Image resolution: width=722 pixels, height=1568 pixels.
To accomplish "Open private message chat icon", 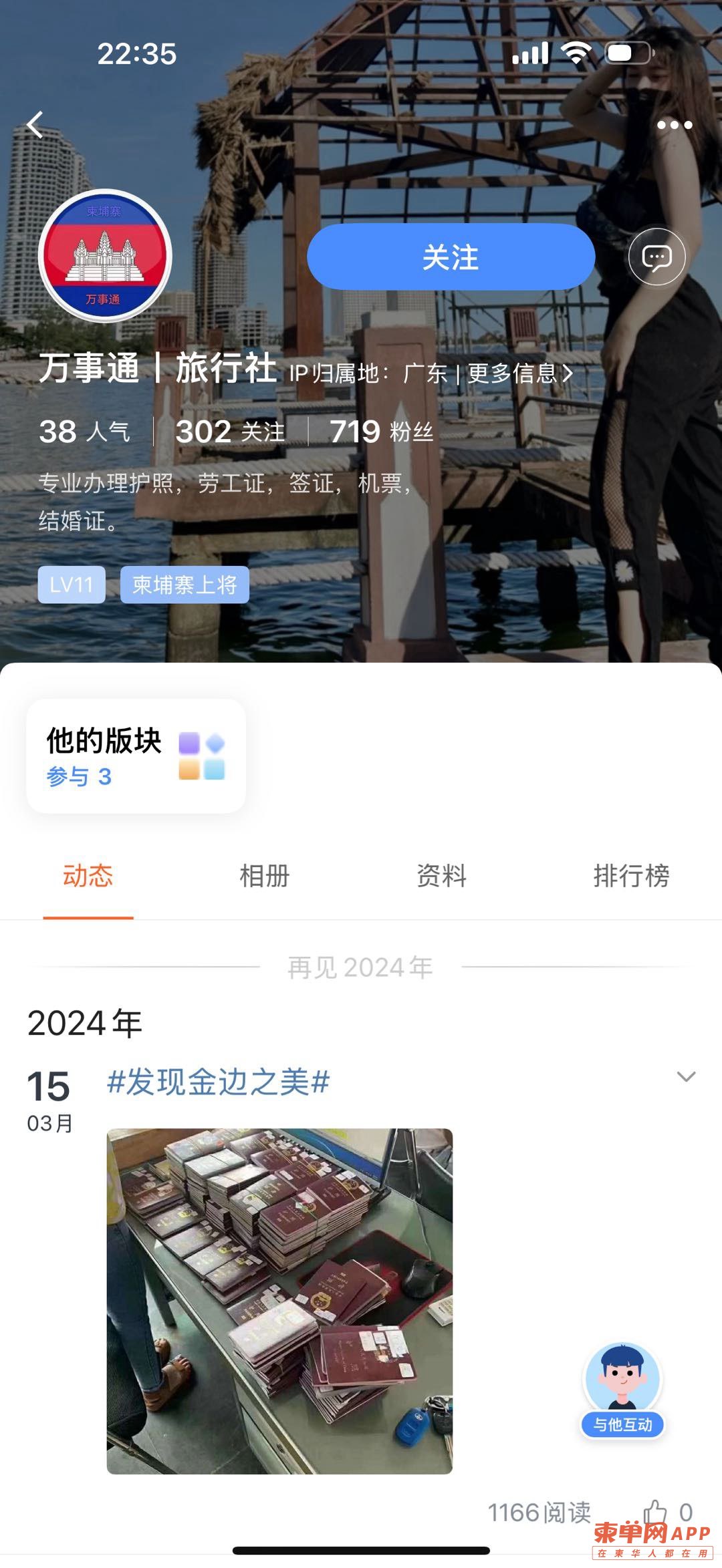I will click(656, 257).
